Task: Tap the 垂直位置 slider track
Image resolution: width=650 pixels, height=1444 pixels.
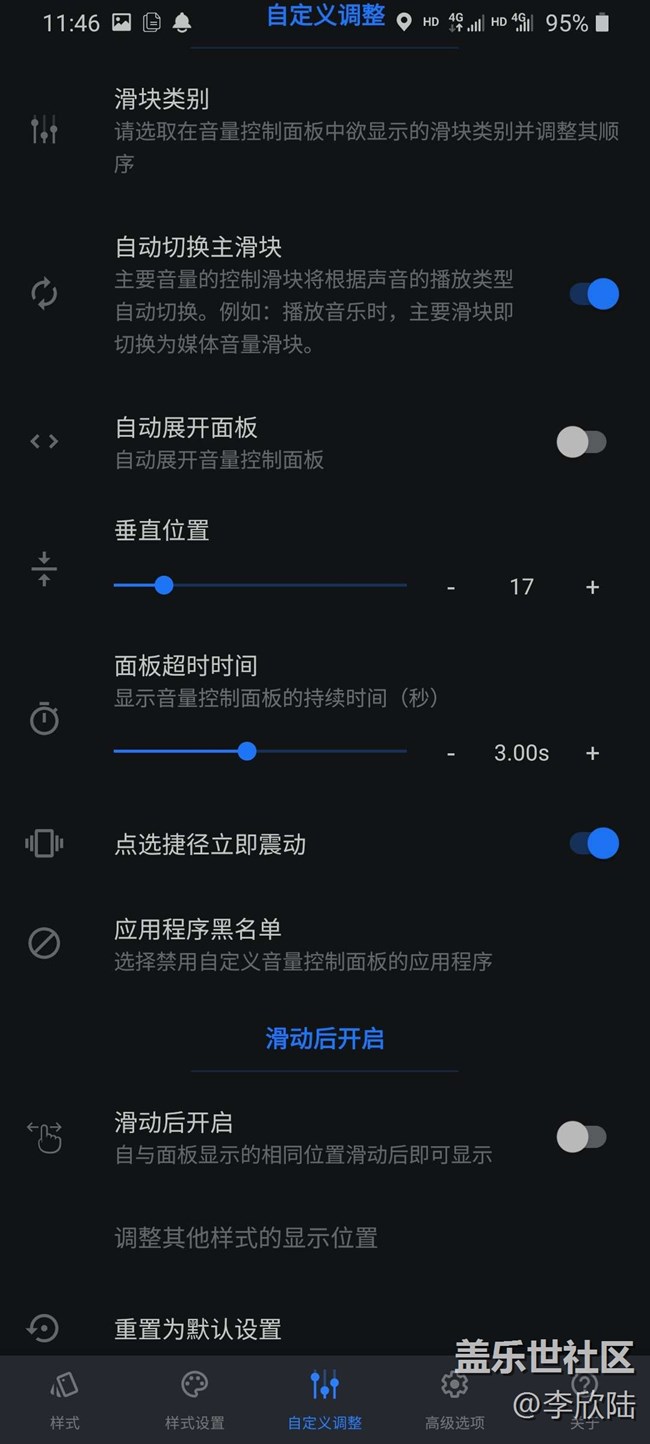Action: pos(260,585)
